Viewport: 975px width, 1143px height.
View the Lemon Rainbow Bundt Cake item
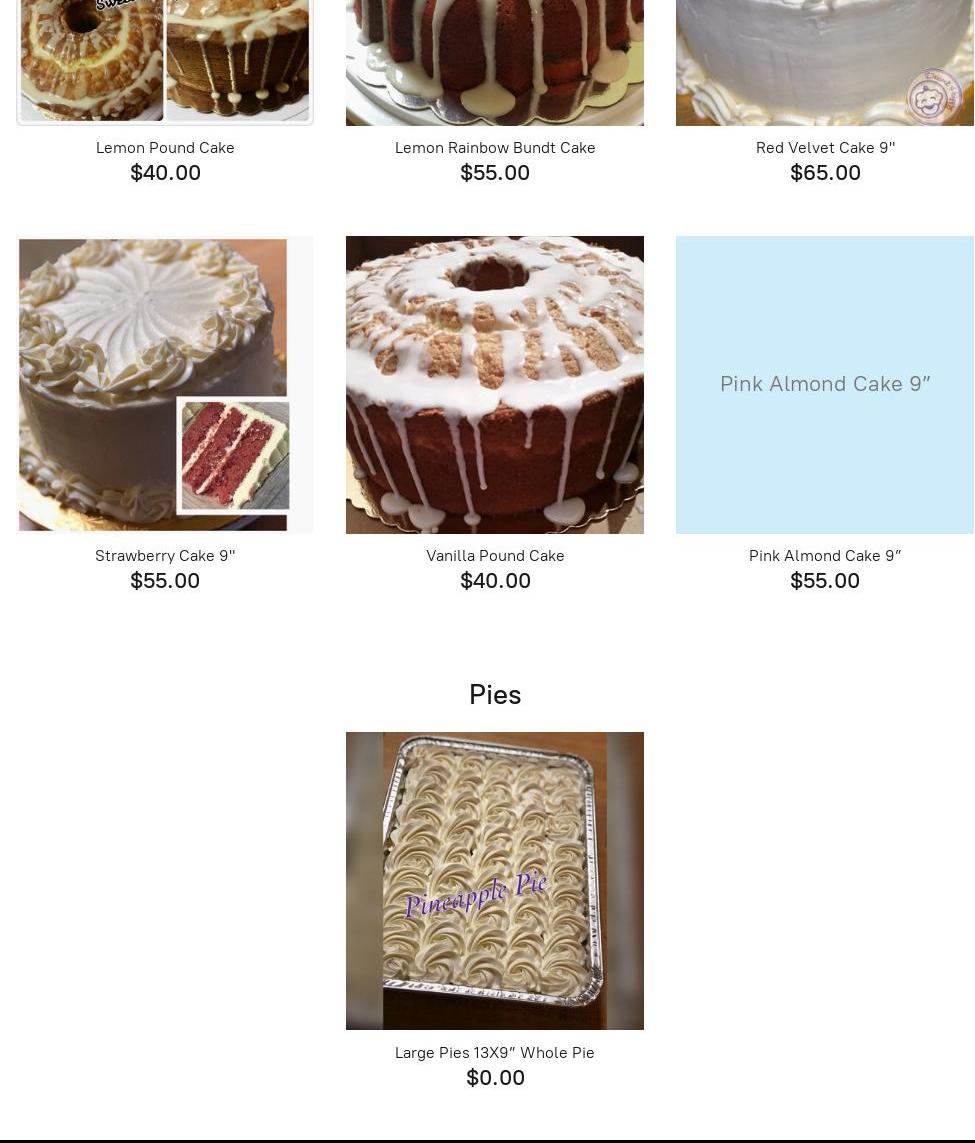[x=494, y=147]
